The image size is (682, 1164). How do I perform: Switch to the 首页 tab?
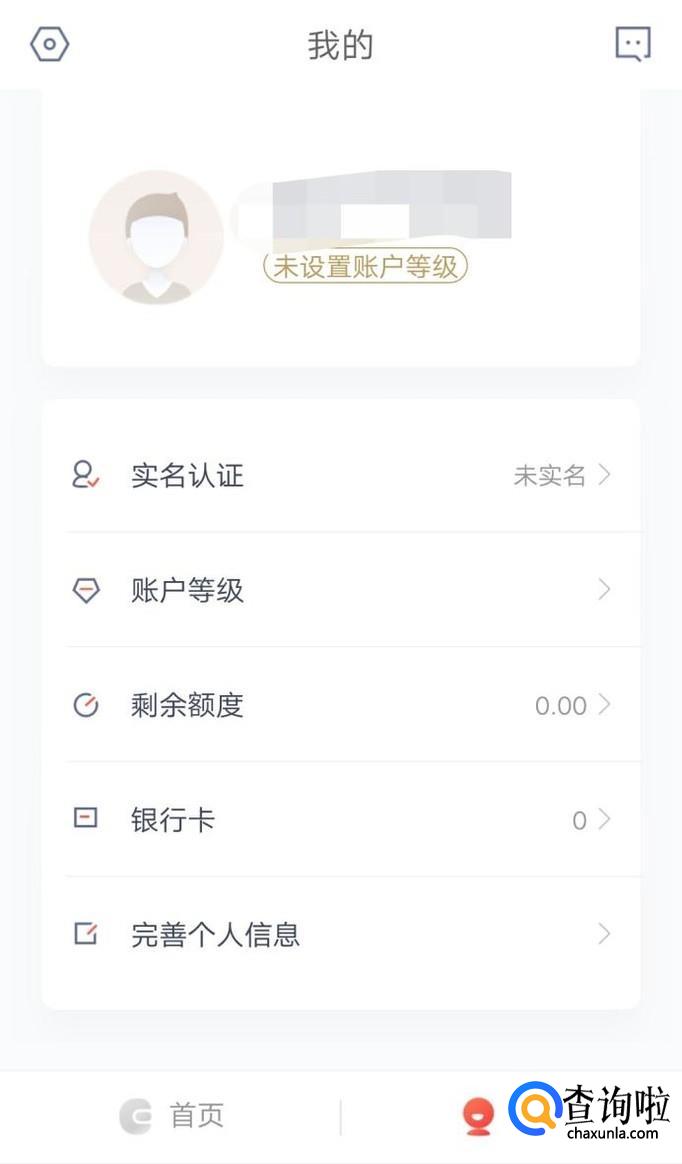click(172, 1116)
